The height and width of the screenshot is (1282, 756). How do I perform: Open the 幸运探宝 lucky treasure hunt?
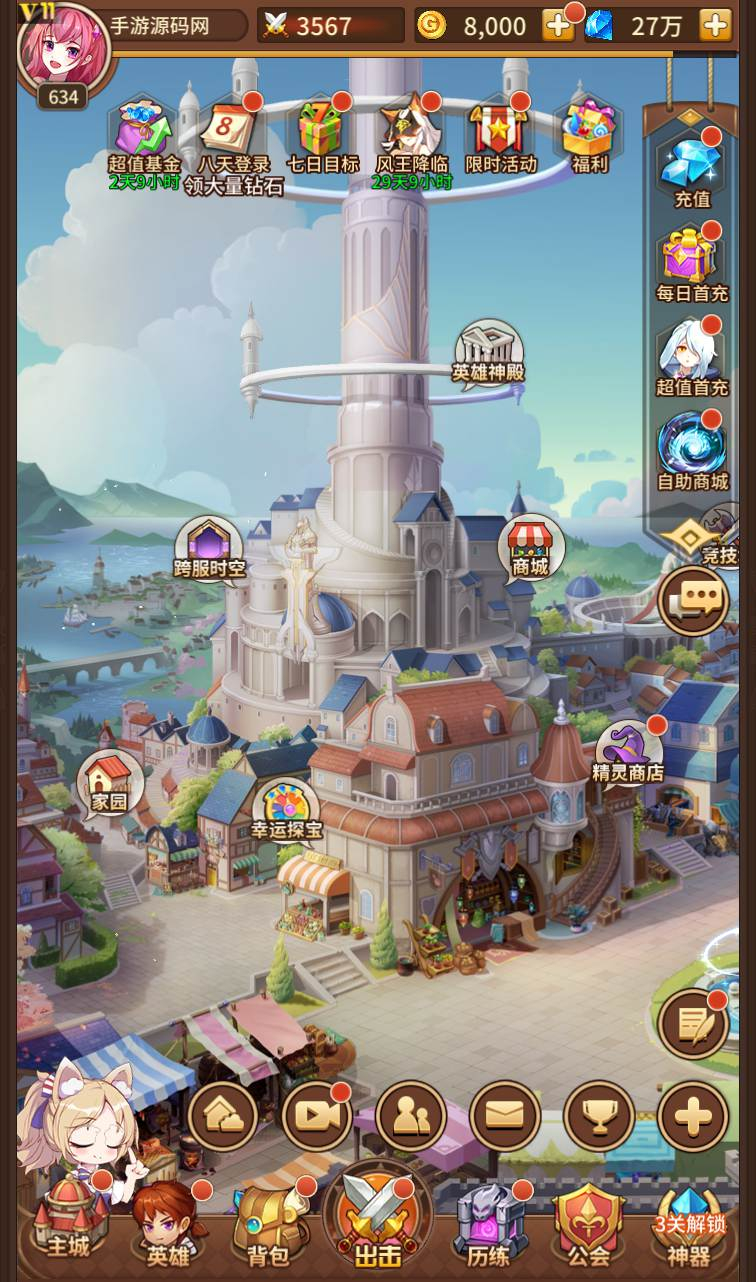(286, 810)
